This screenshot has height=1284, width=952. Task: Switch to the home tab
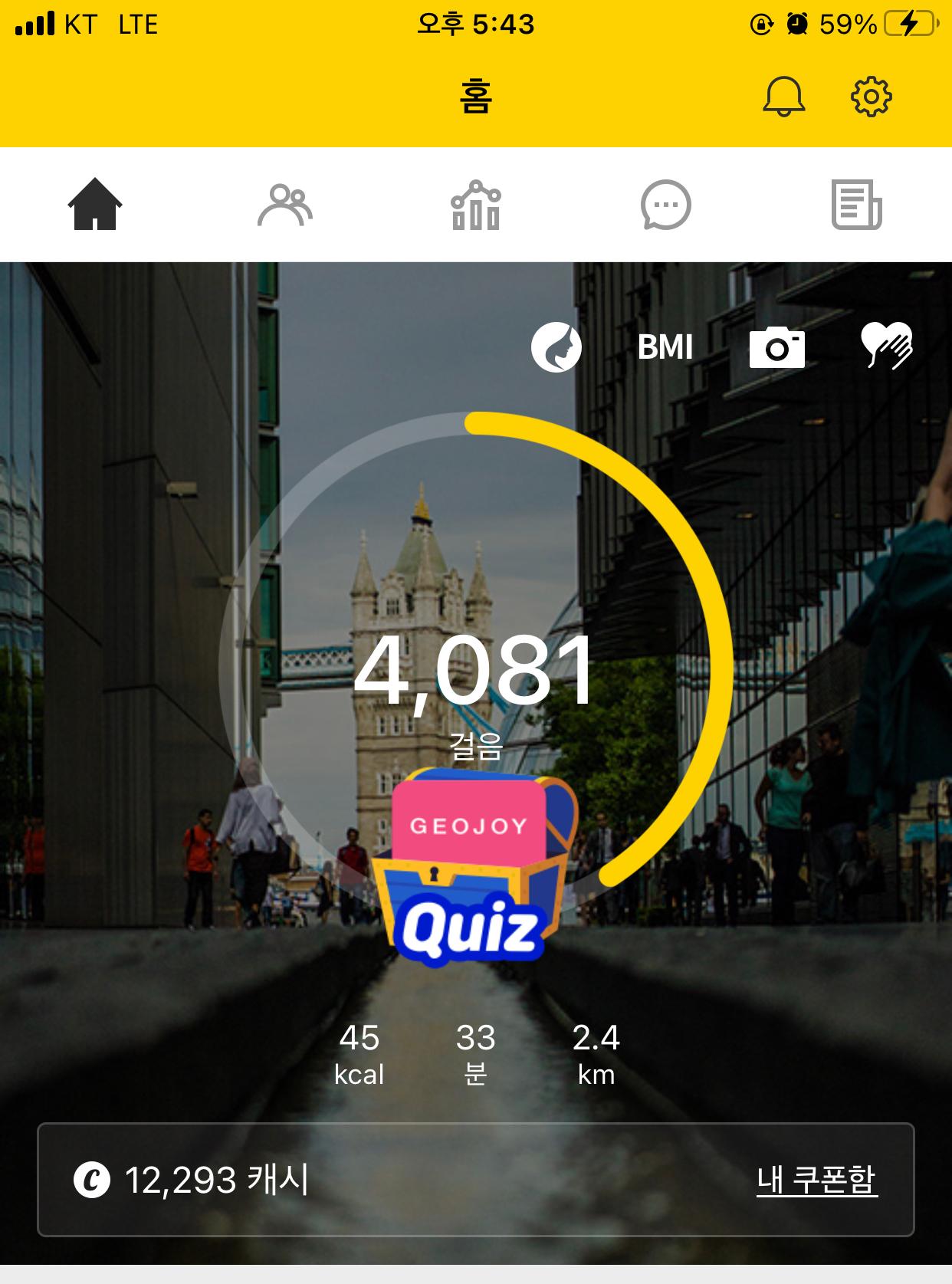pyautogui.click(x=95, y=205)
